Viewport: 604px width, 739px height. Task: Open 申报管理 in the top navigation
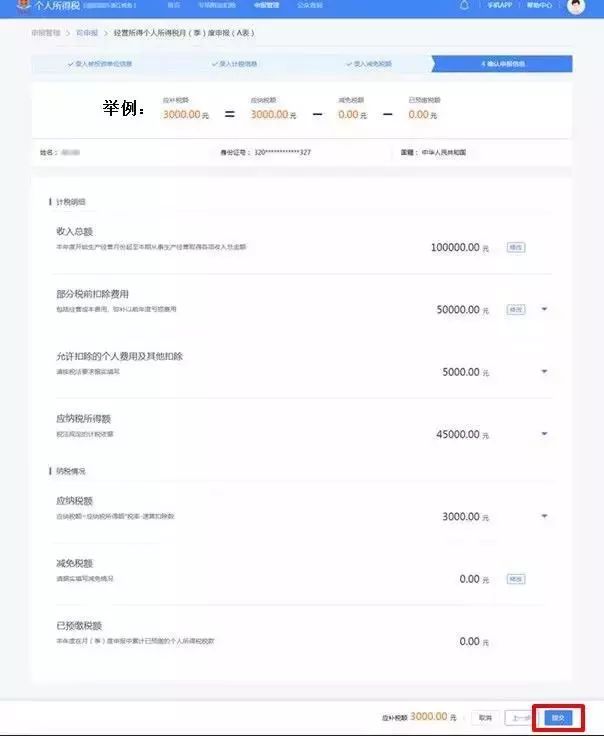(x=266, y=6)
